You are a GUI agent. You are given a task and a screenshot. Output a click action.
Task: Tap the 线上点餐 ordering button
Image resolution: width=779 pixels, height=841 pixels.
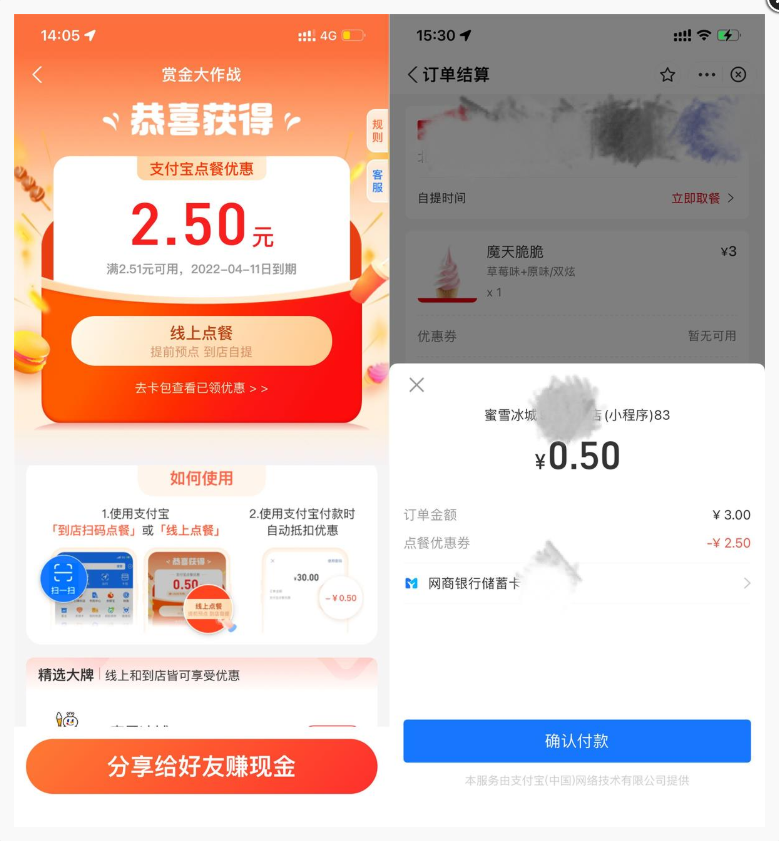pyautogui.click(x=202, y=340)
